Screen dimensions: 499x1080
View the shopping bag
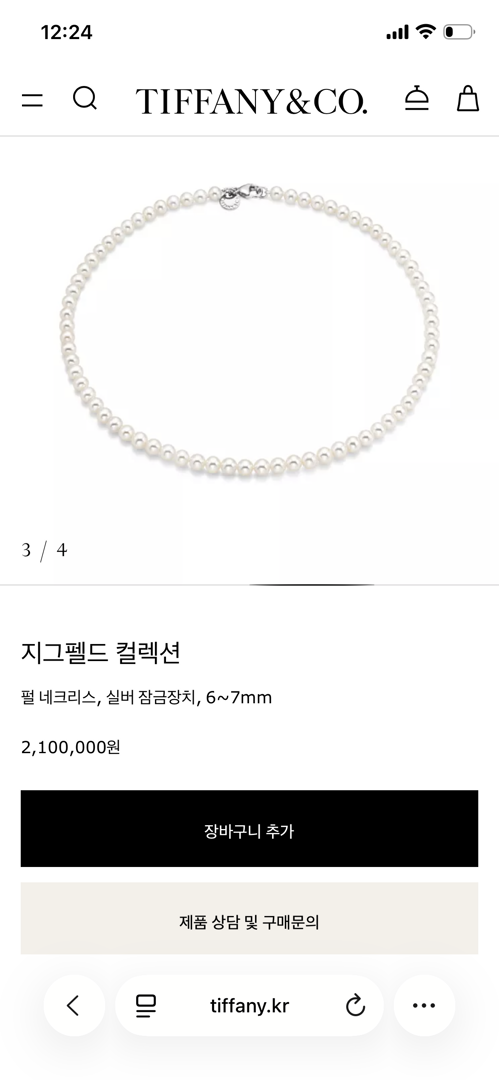coord(468,98)
